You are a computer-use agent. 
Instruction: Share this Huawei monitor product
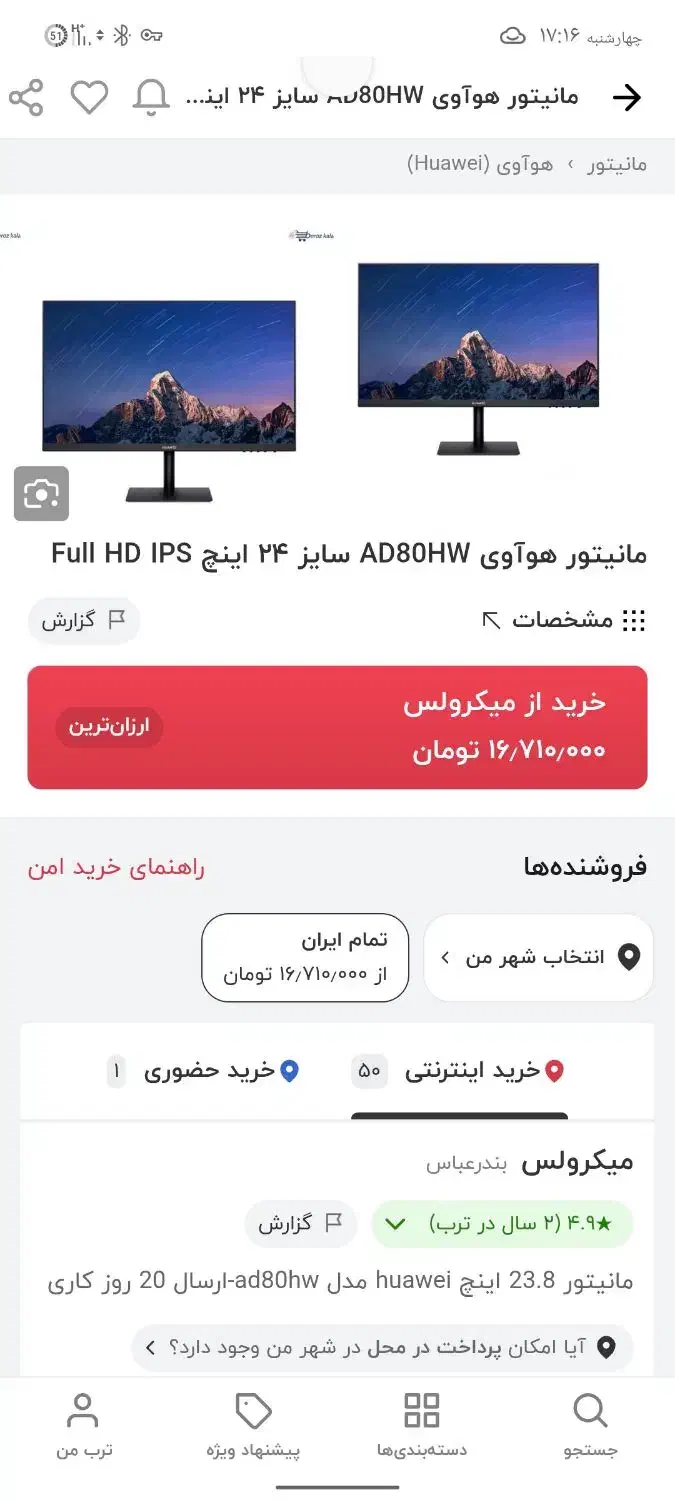[26, 98]
